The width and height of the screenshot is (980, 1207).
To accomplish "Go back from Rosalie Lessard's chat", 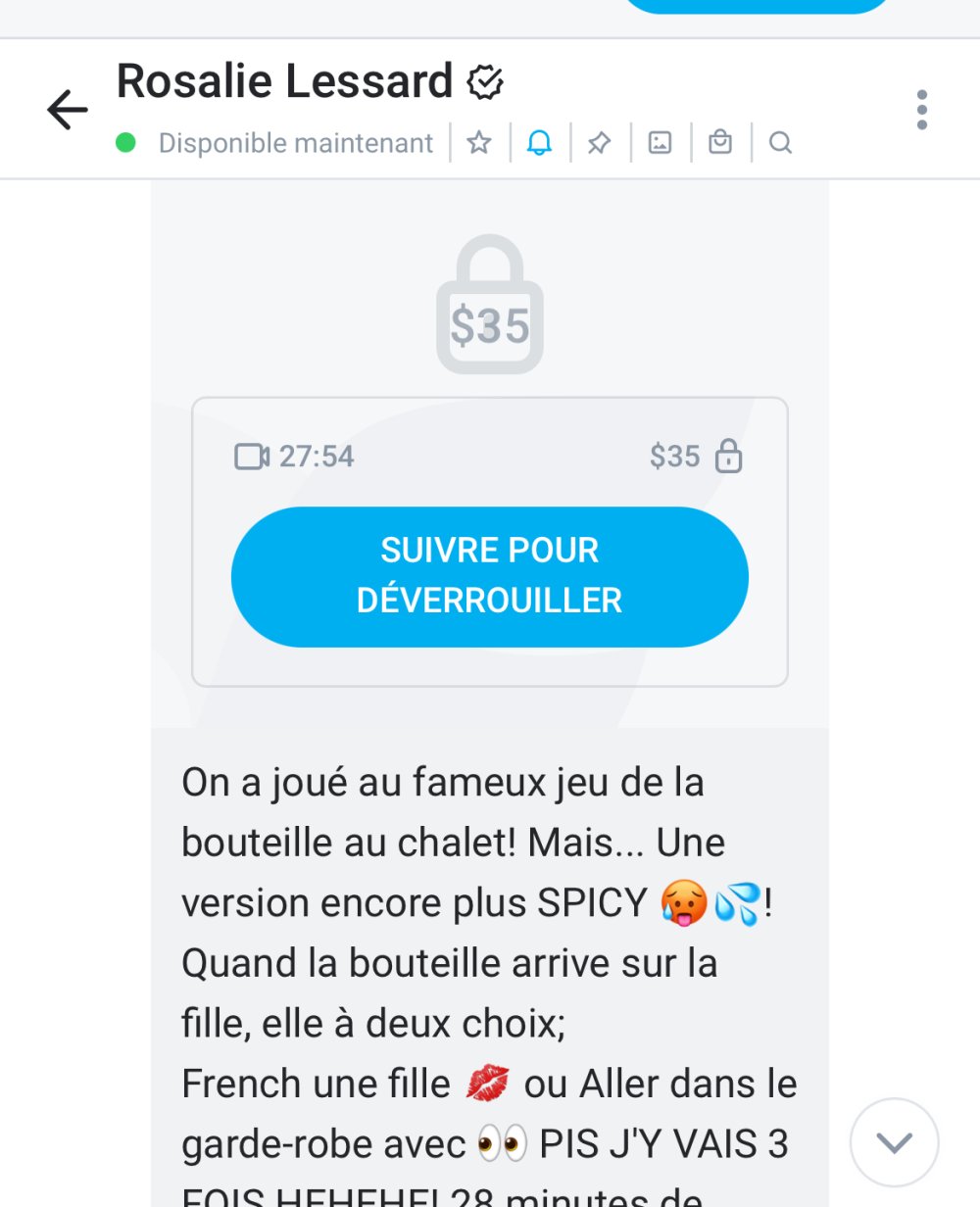I will [x=68, y=110].
